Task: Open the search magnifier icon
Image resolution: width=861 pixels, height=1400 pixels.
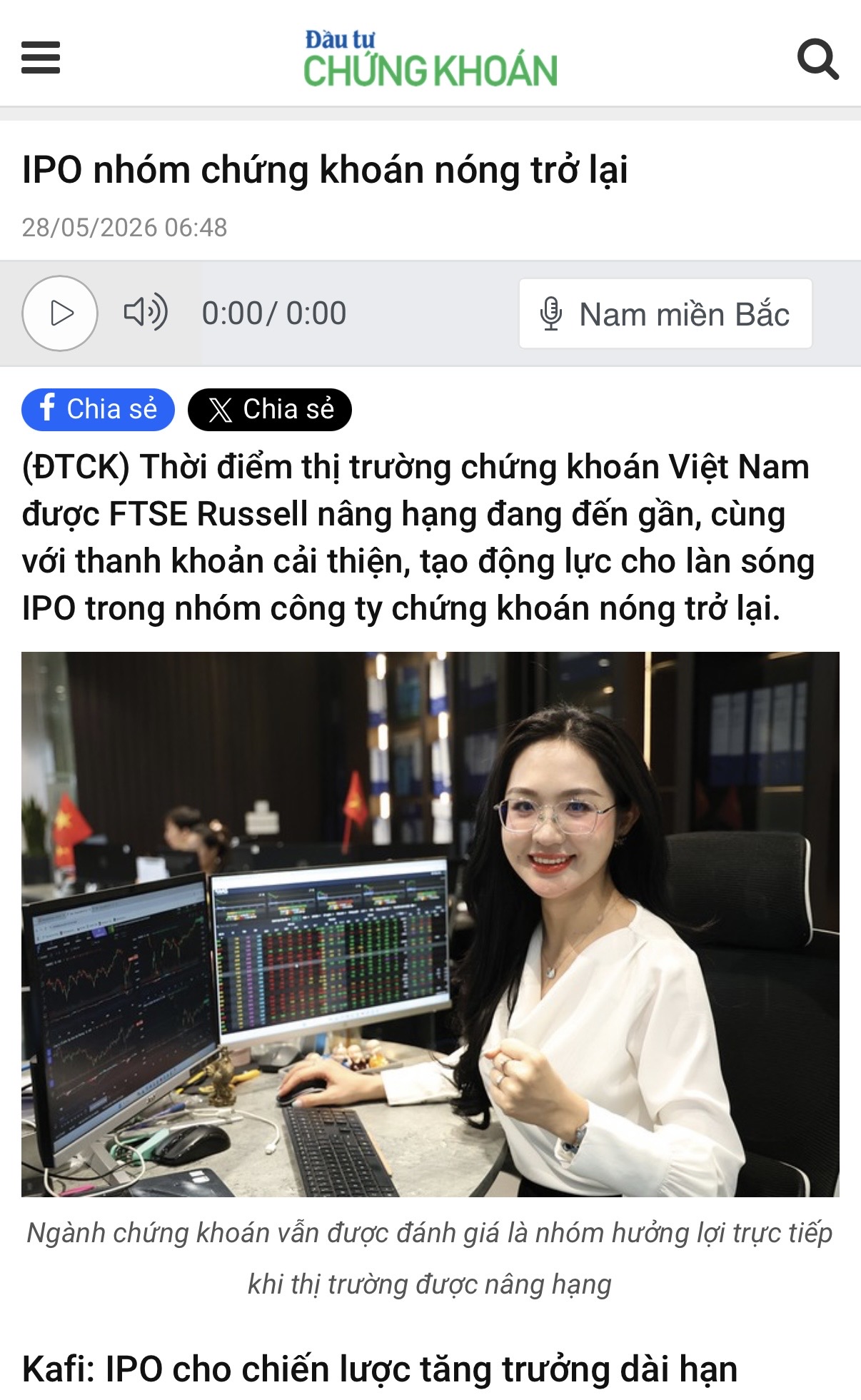Action: [817, 59]
